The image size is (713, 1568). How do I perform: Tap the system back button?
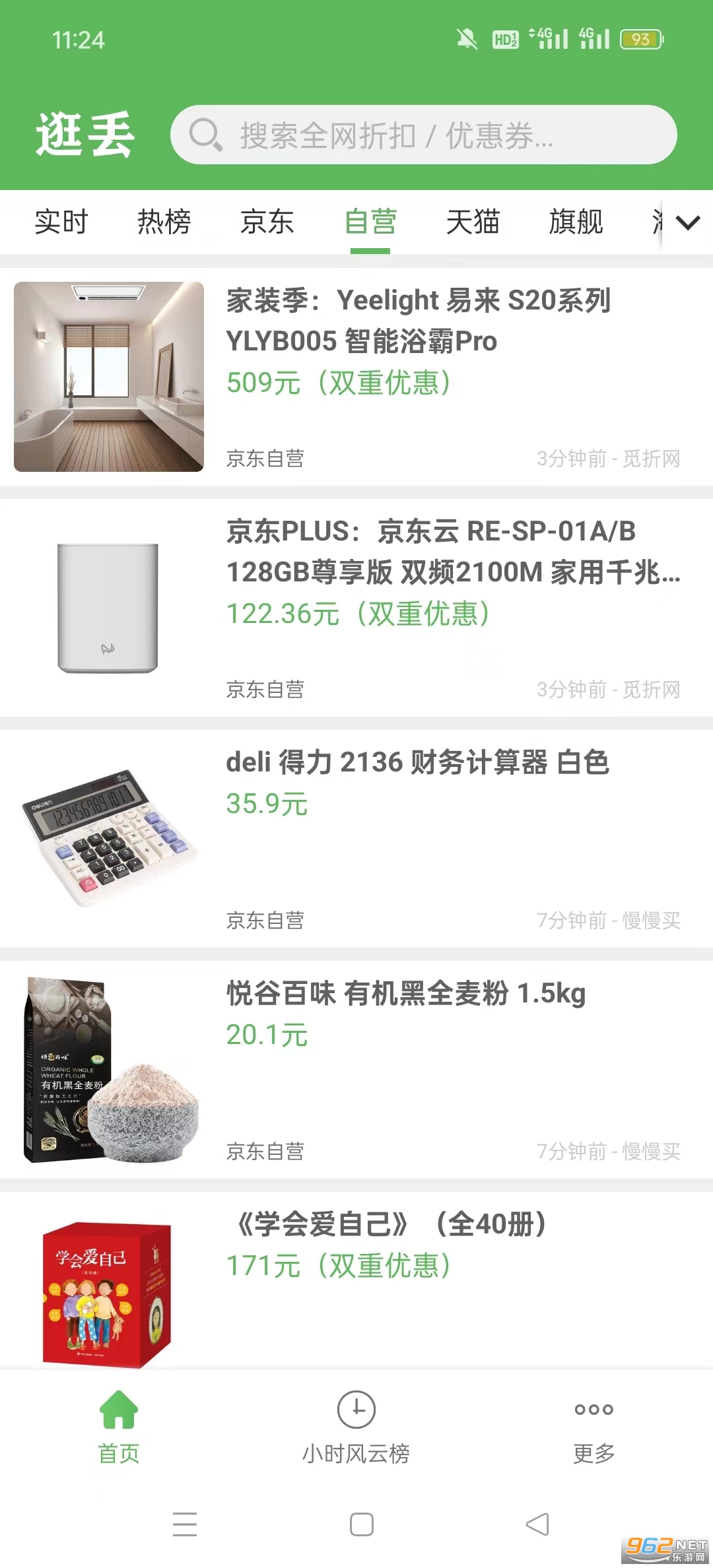(537, 1524)
